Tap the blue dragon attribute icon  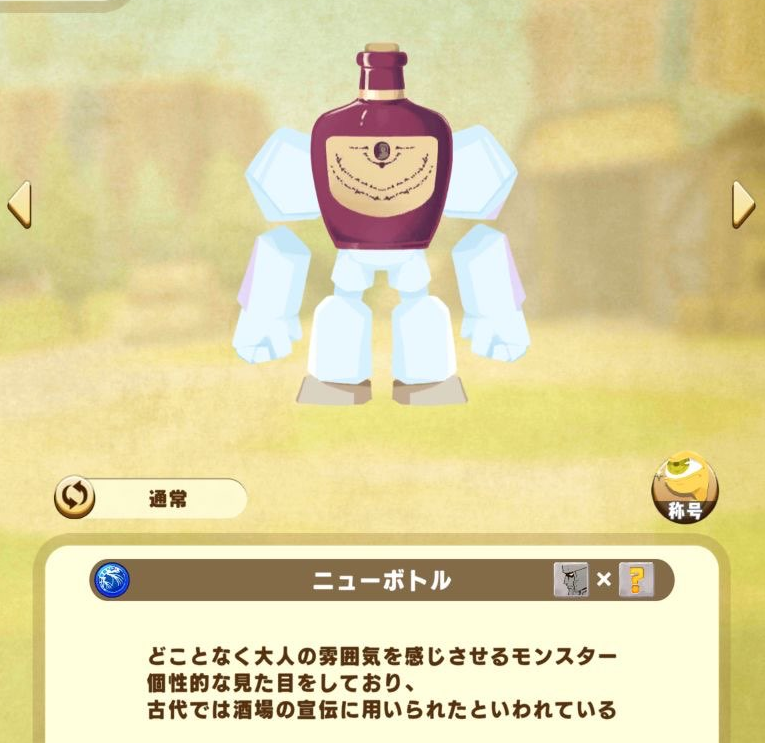pyautogui.click(x=112, y=580)
